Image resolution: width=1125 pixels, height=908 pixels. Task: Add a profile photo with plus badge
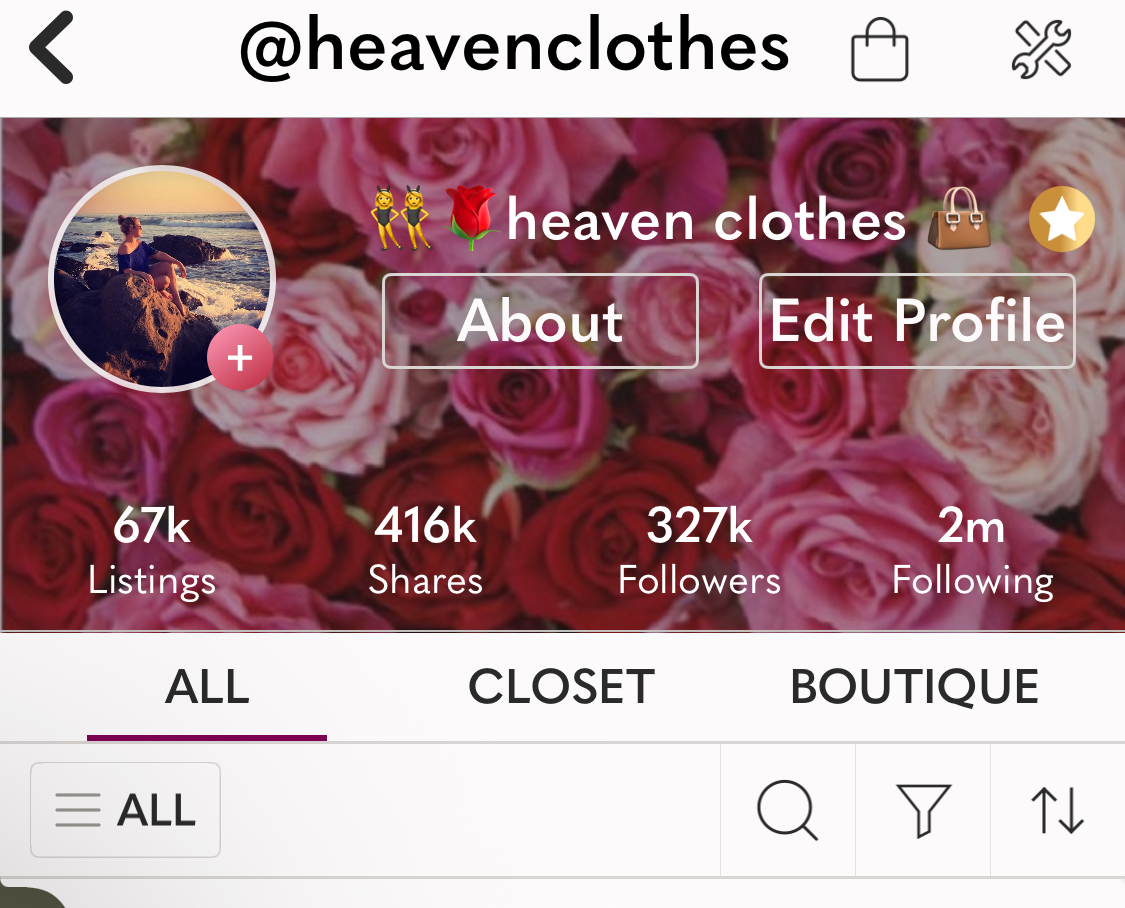click(x=240, y=358)
